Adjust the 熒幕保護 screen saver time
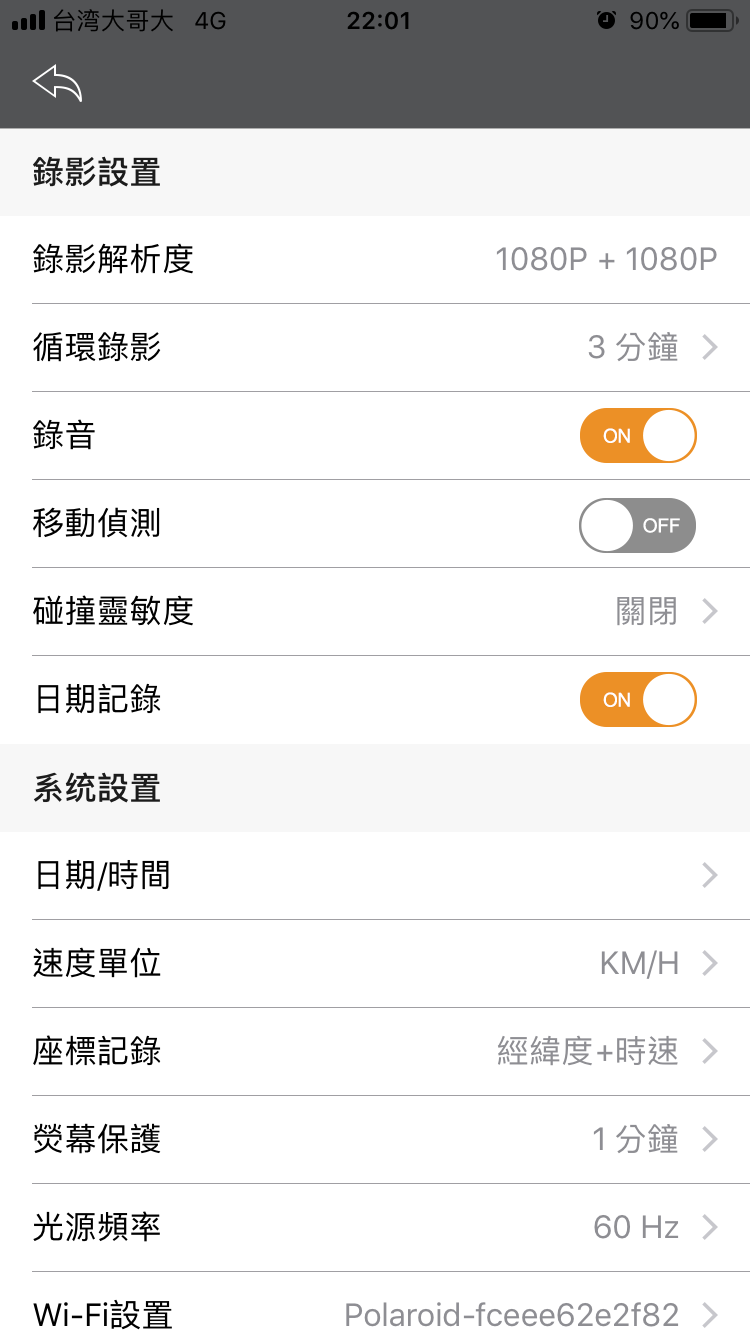 tap(375, 1140)
